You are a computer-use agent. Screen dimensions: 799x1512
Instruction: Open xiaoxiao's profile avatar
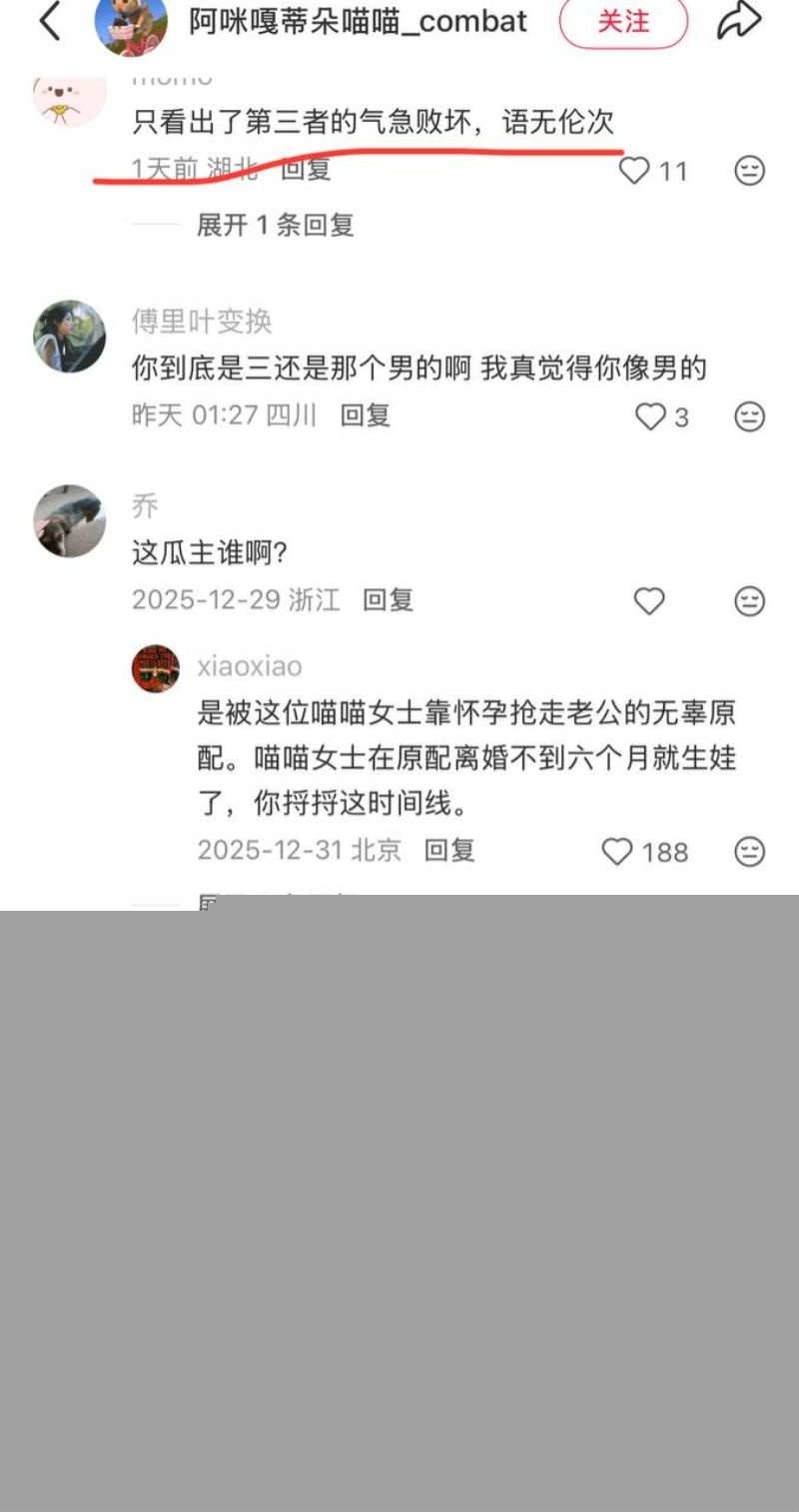[x=156, y=668]
